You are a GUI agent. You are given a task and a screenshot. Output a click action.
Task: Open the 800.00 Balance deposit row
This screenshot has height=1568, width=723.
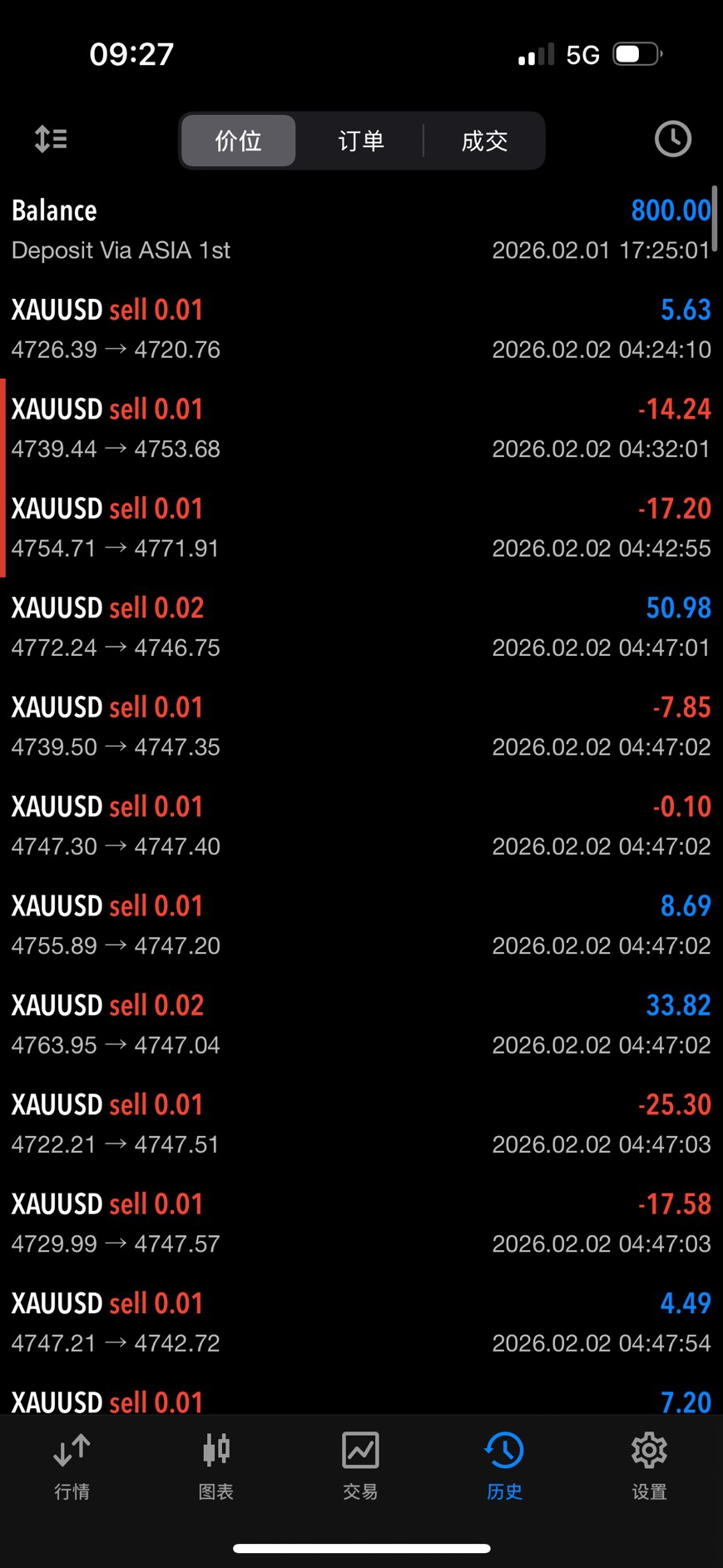(x=361, y=230)
